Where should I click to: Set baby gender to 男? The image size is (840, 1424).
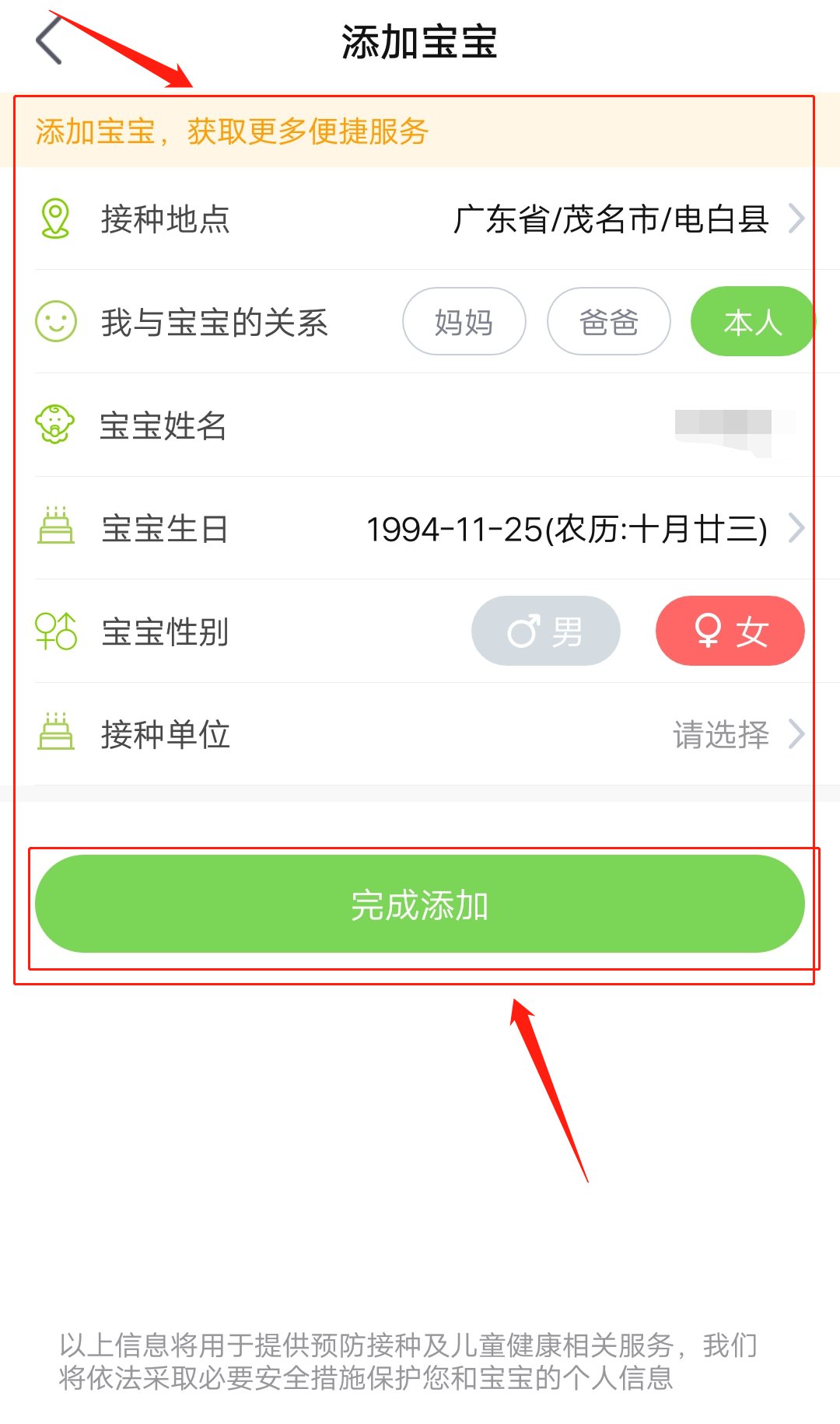545,631
